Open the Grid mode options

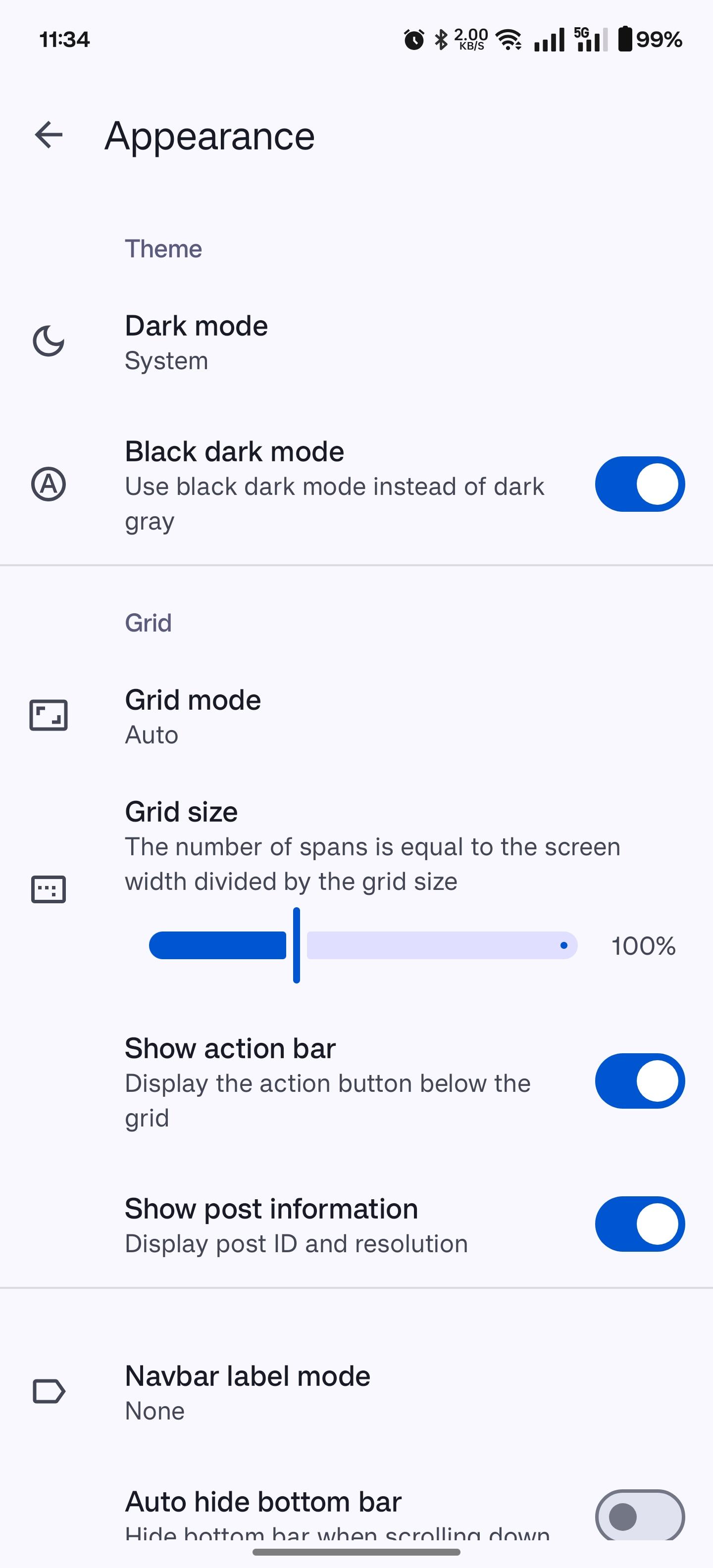[356, 716]
